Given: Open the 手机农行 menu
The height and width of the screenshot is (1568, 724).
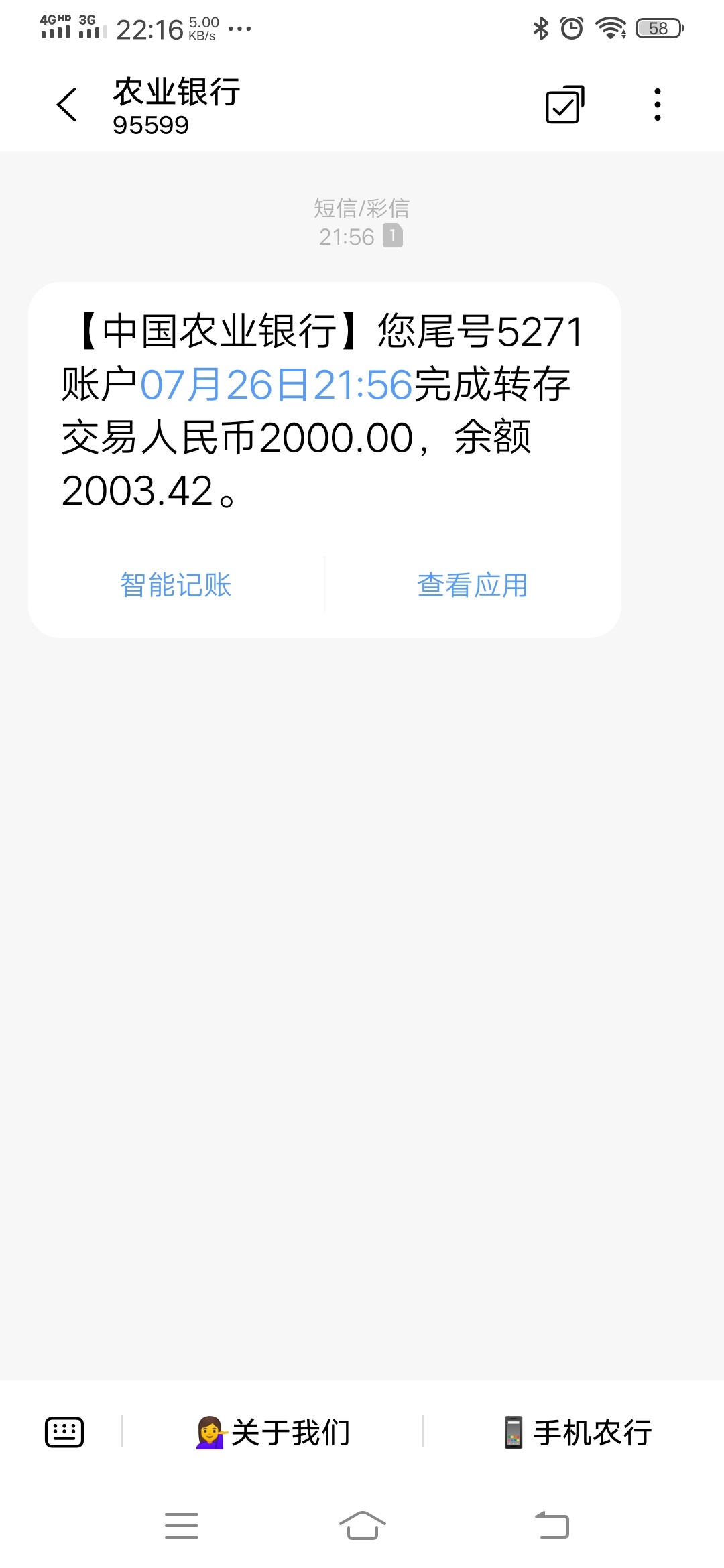Looking at the screenshot, I should click(x=577, y=1433).
